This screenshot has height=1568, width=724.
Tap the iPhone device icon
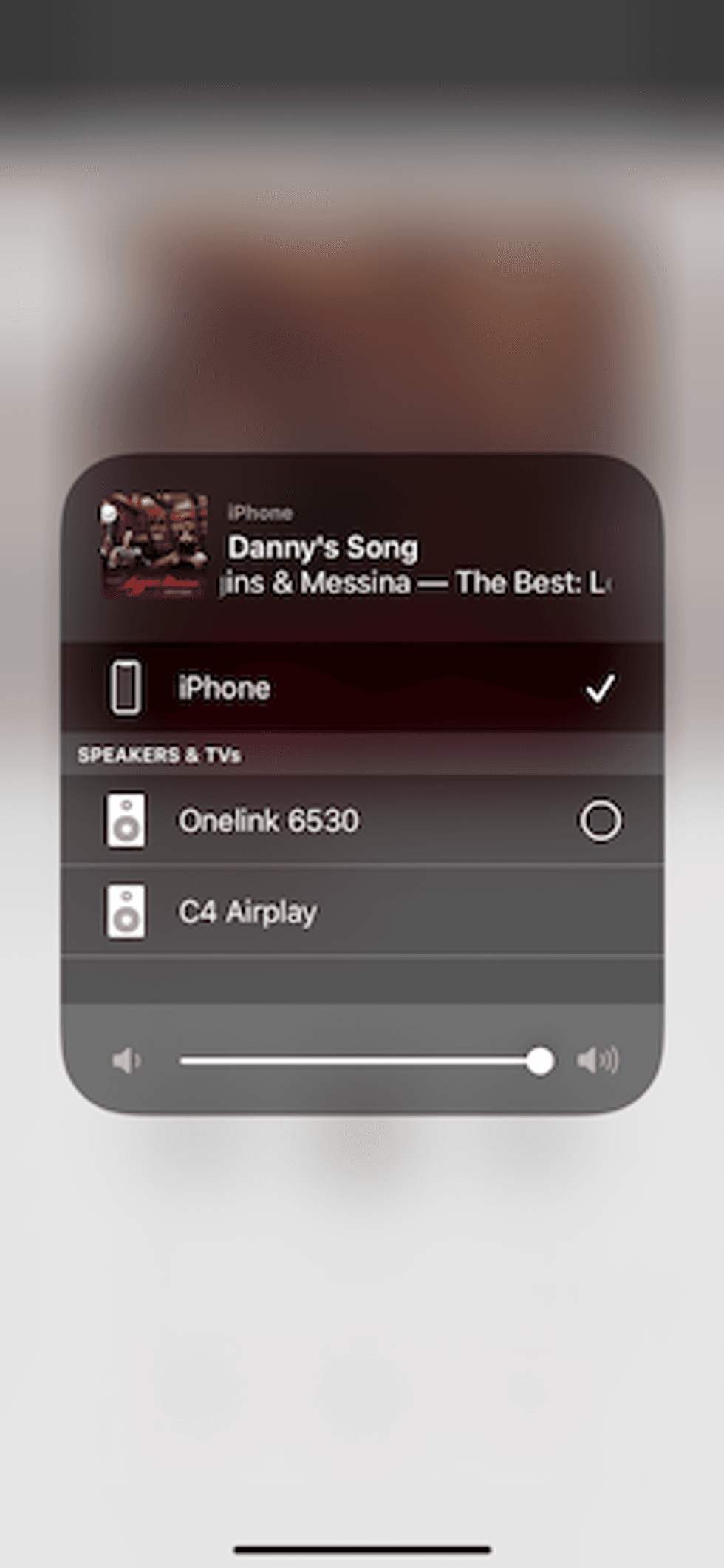point(126,688)
